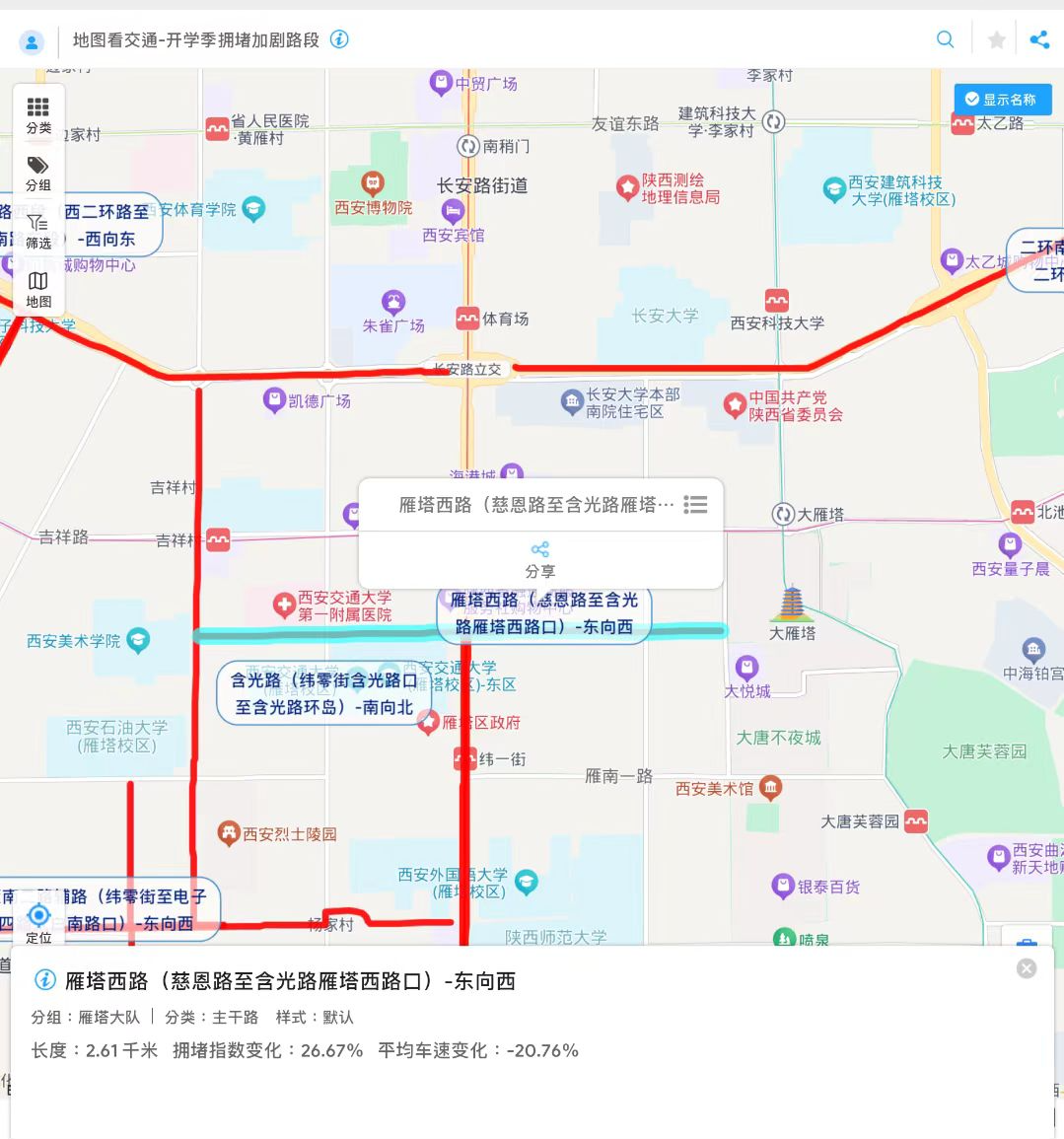
Task: Share this map from top bar
Action: [x=1039, y=39]
